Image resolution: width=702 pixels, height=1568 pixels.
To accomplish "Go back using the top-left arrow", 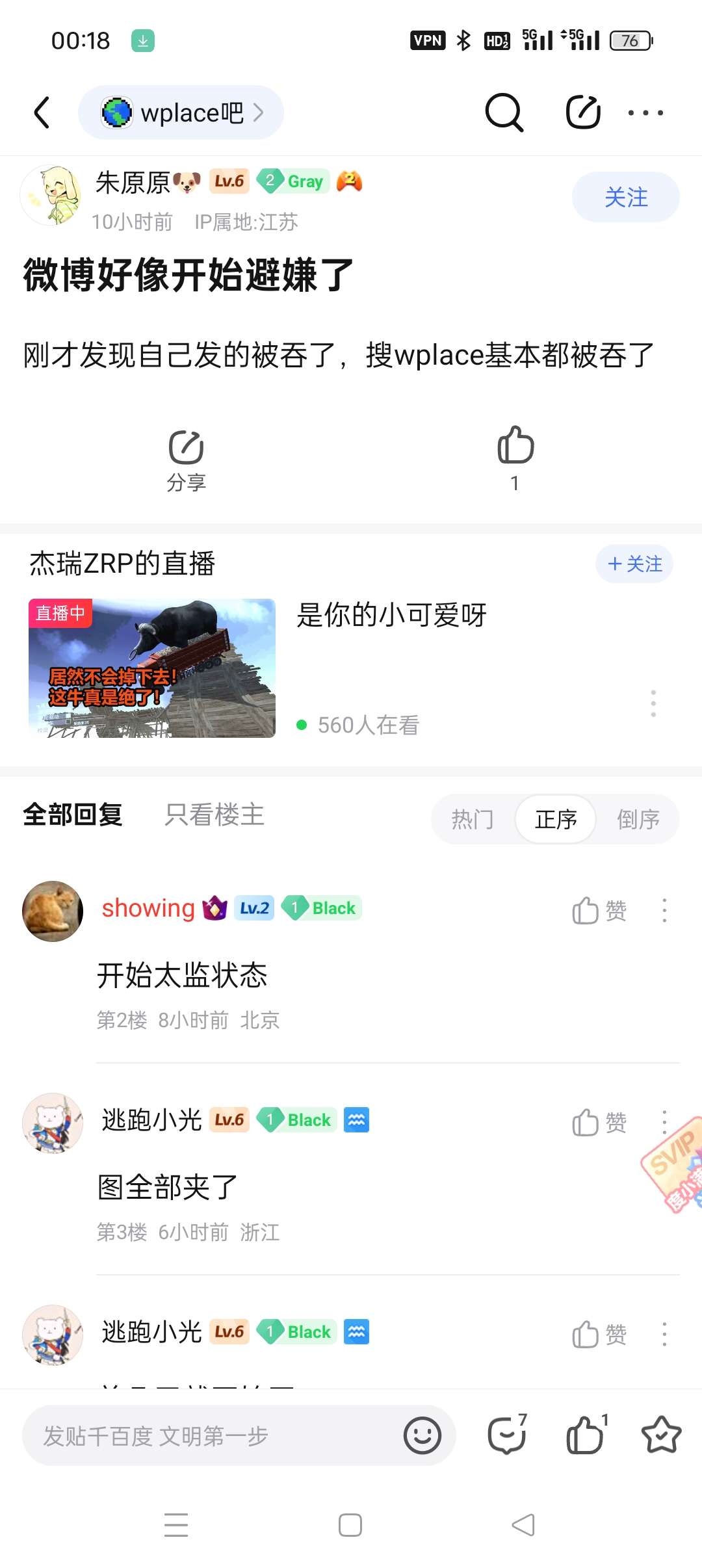I will (x=42, y=112).
